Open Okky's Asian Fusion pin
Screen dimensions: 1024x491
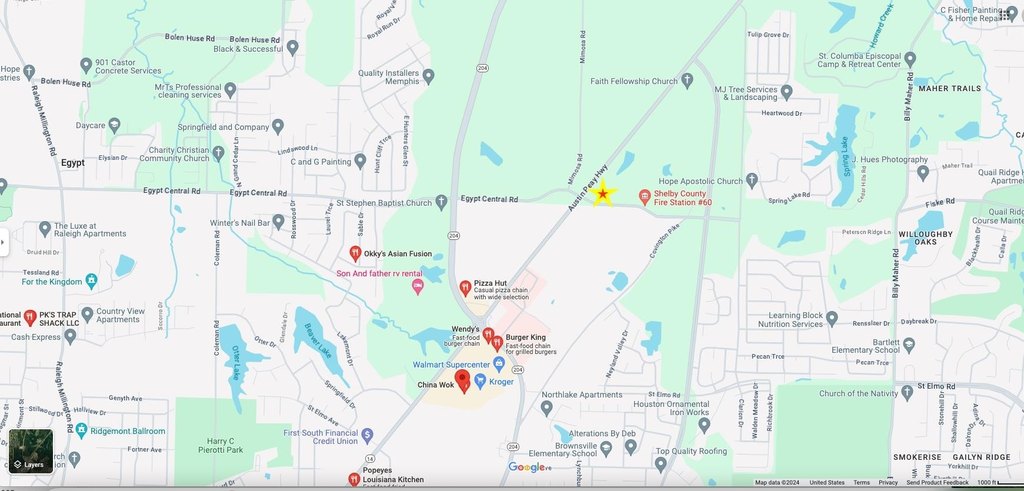(x=355, y=254)
